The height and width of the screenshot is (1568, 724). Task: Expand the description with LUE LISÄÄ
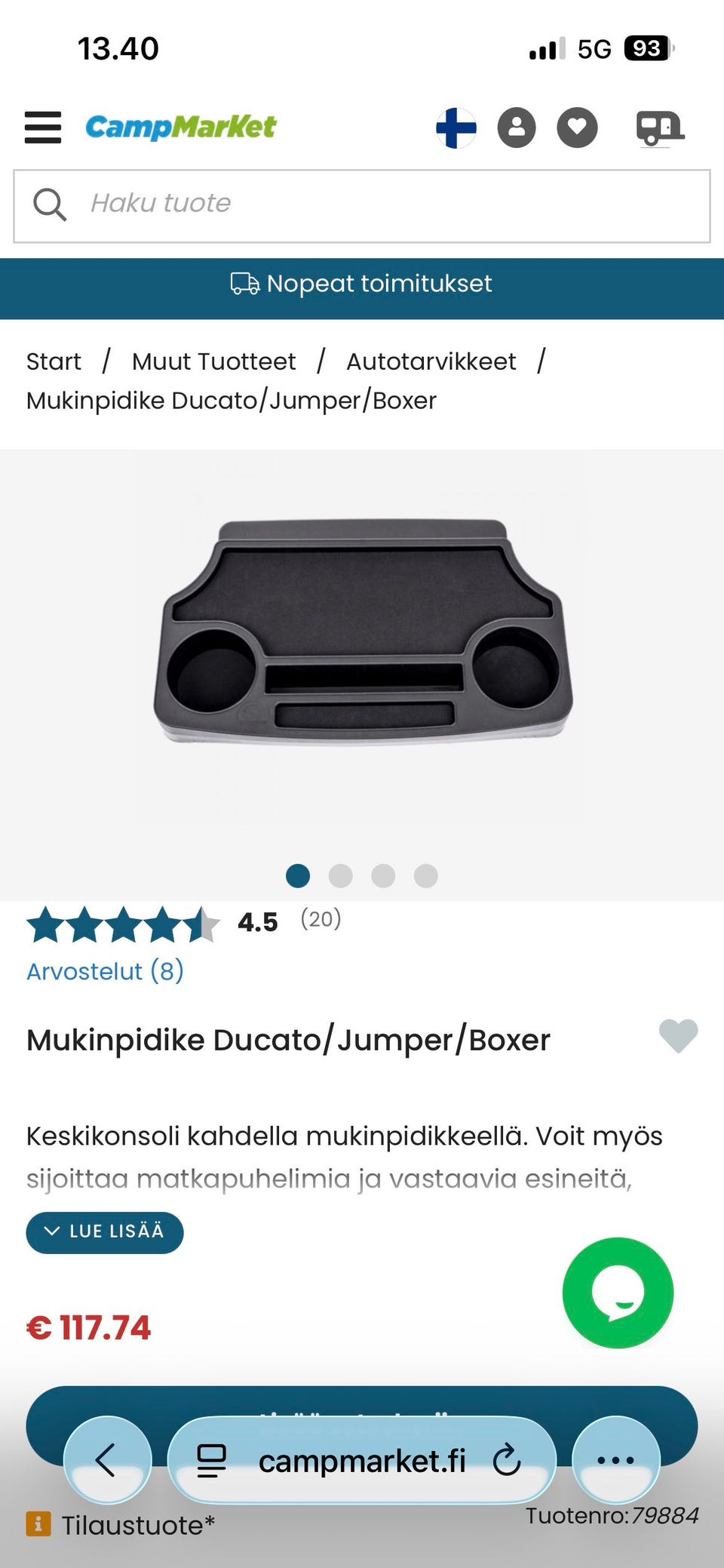[x=104, y=1231]
